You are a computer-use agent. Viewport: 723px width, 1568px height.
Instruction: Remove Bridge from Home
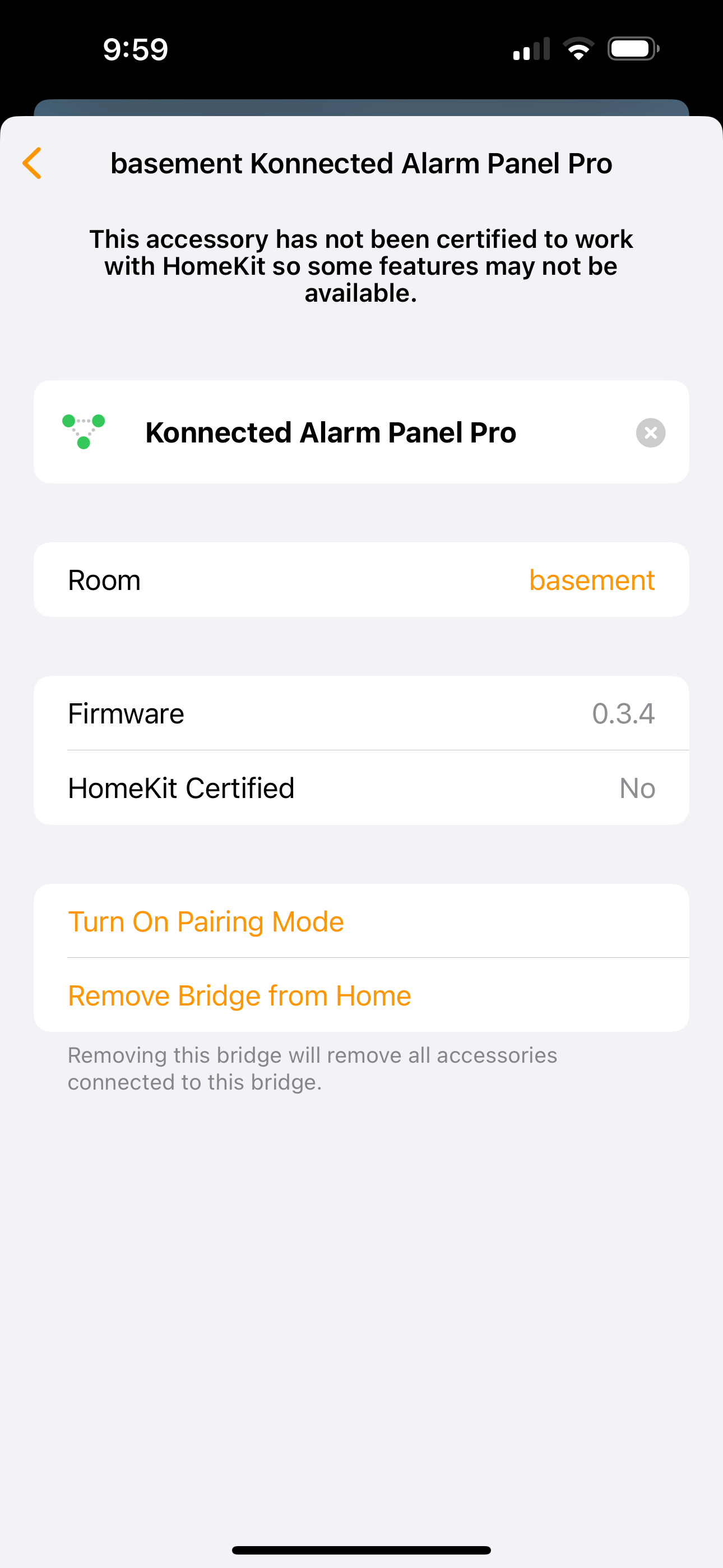(x=361, y=995)
